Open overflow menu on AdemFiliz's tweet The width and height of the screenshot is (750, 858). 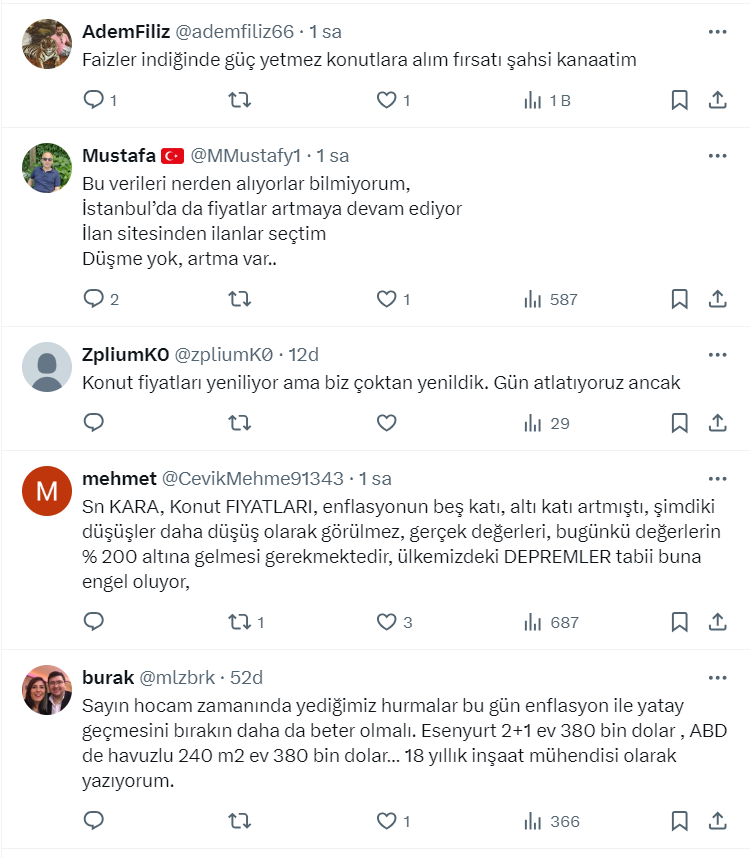[x=717, y=32]
